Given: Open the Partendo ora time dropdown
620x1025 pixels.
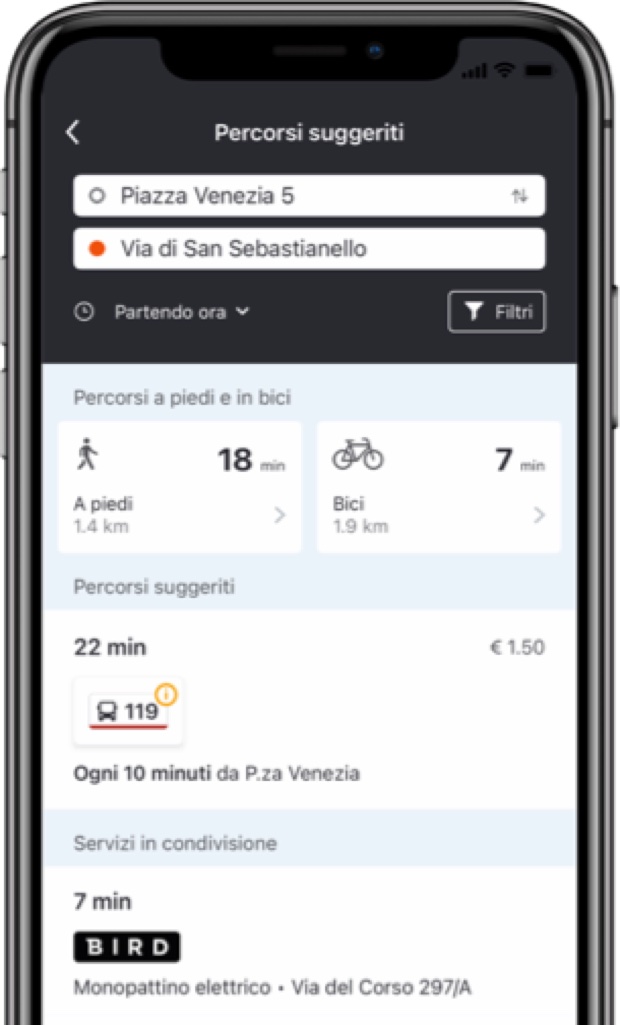Looking at the screenshot, I should (x=180, y=312).
